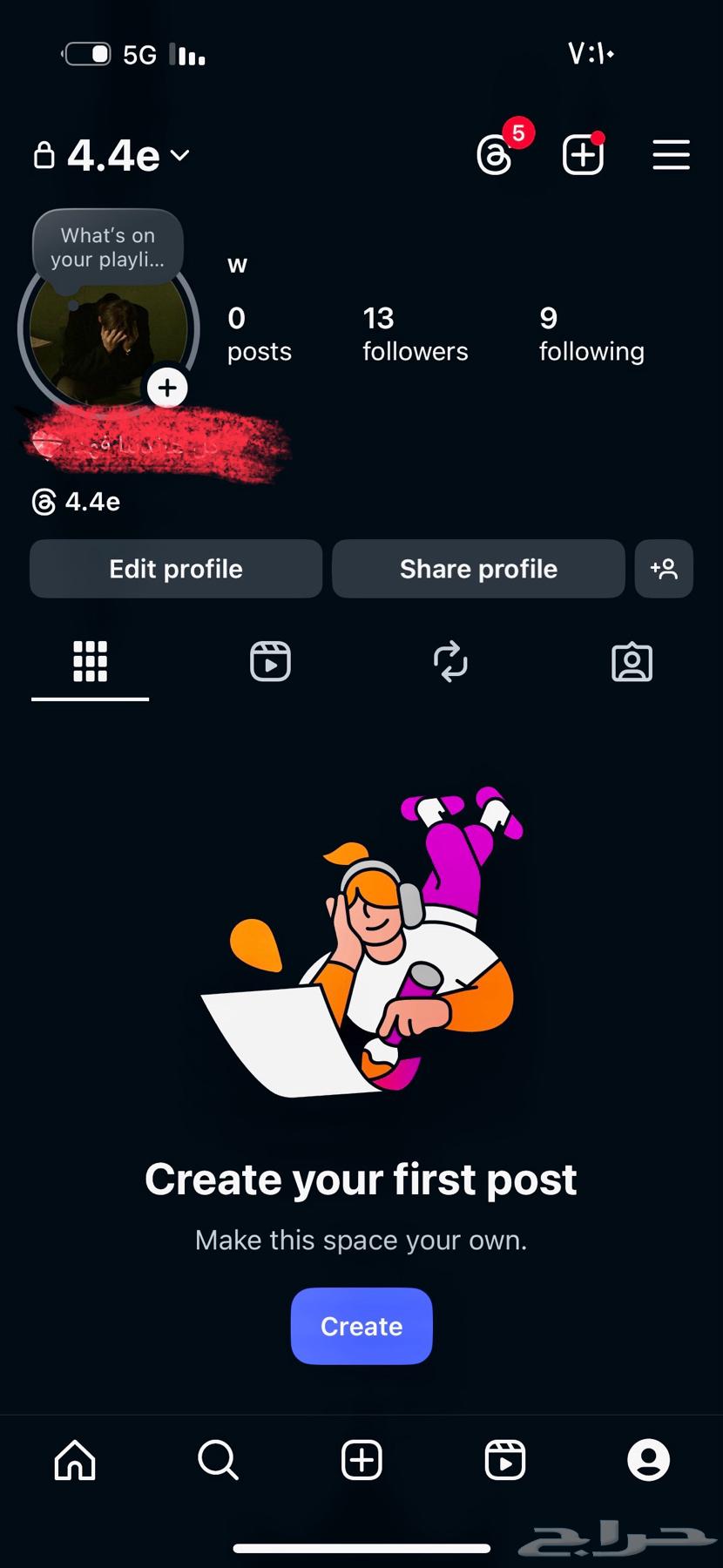Open the bottom bar new post button
The width and height of the screenshot is (723, 1568).
361,1460
